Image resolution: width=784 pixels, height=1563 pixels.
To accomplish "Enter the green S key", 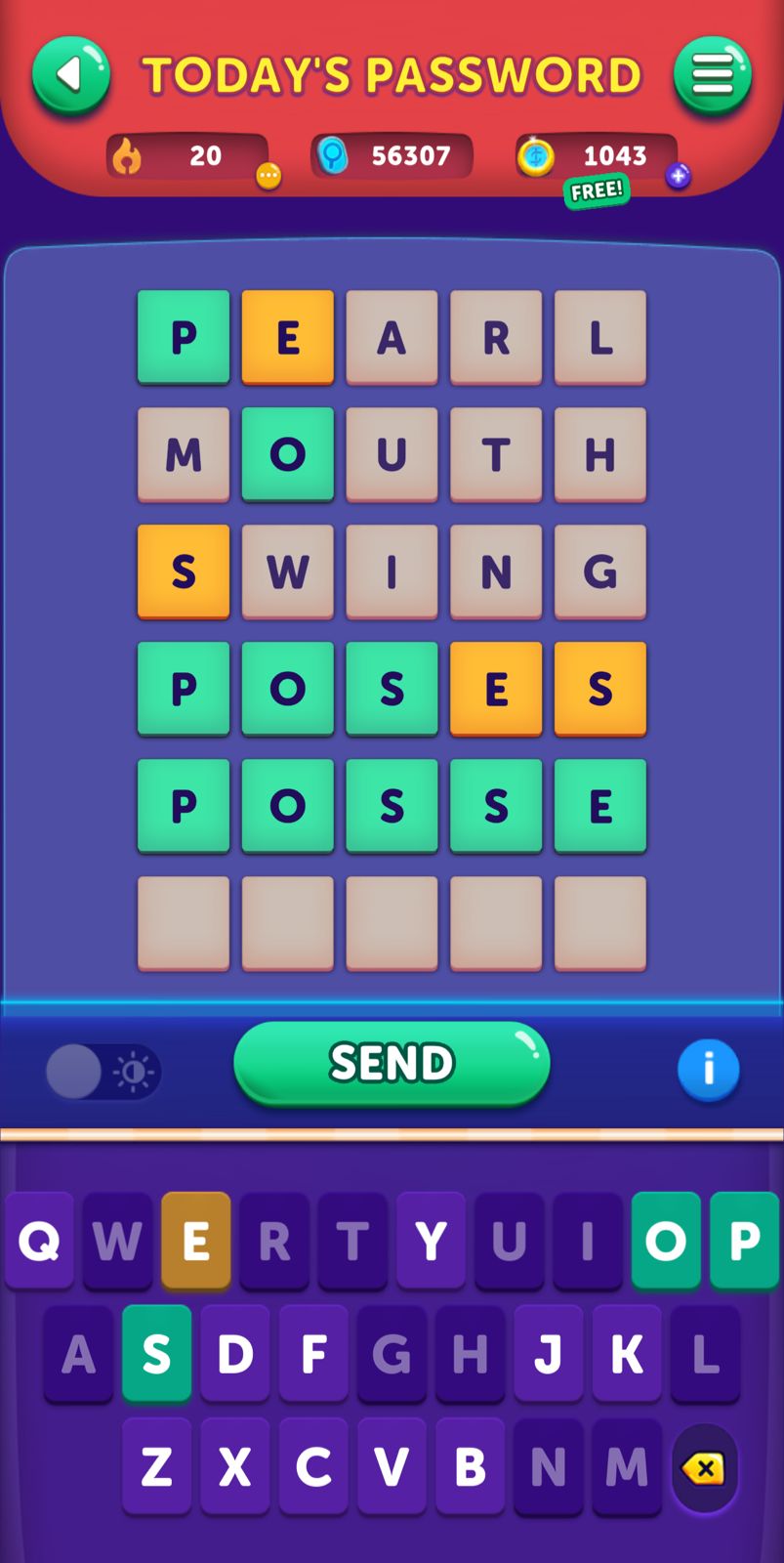I will [x=156, y=1354].
